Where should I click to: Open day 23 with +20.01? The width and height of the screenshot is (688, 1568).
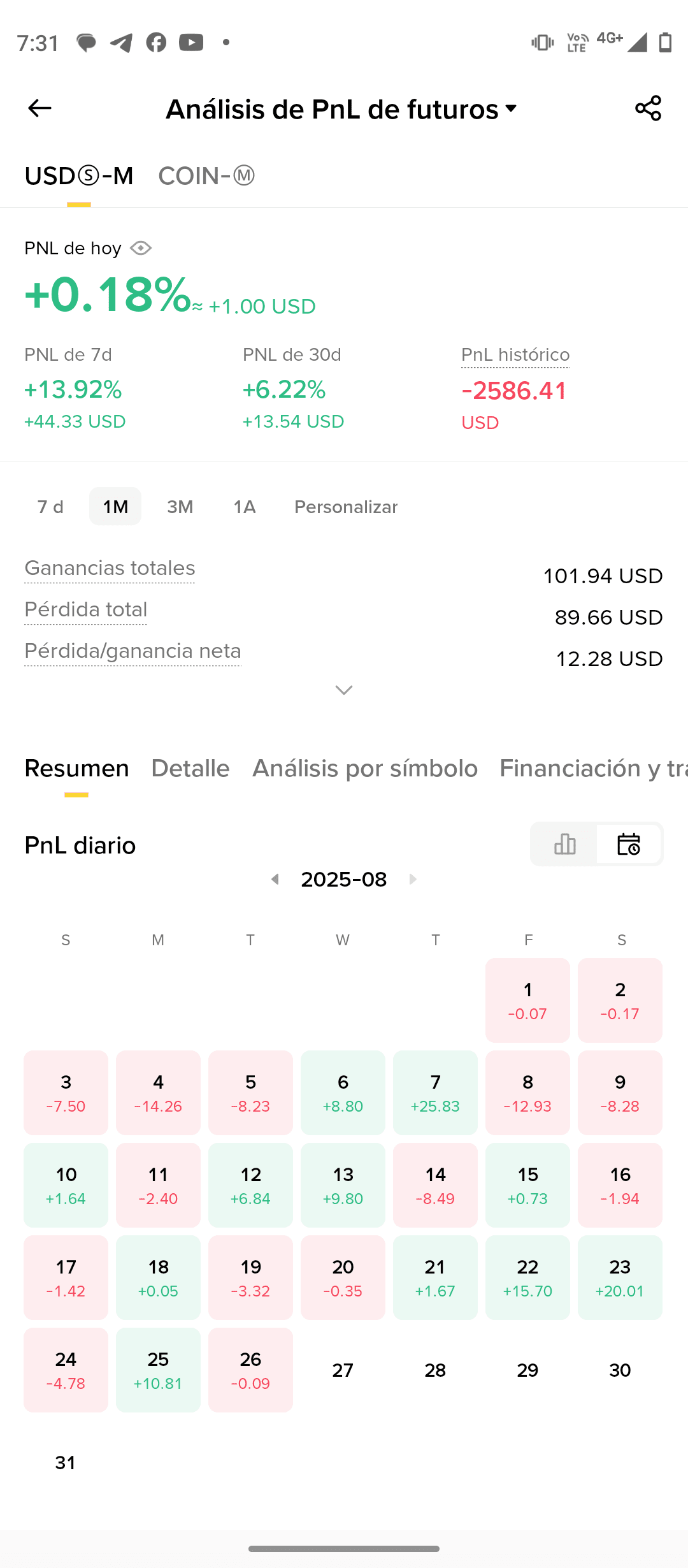coord(620,1277)
